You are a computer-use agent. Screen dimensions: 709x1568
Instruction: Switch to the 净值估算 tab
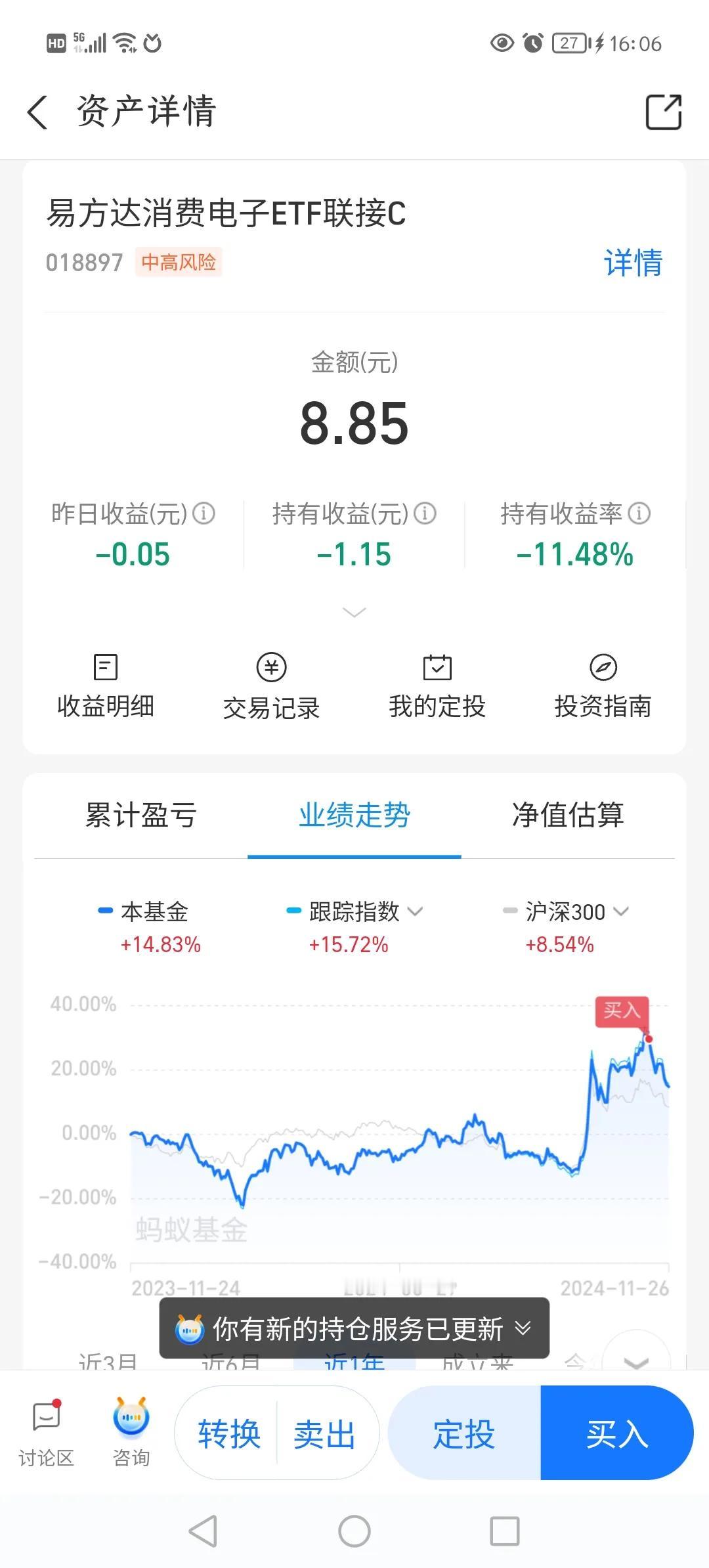click(568, 816)
